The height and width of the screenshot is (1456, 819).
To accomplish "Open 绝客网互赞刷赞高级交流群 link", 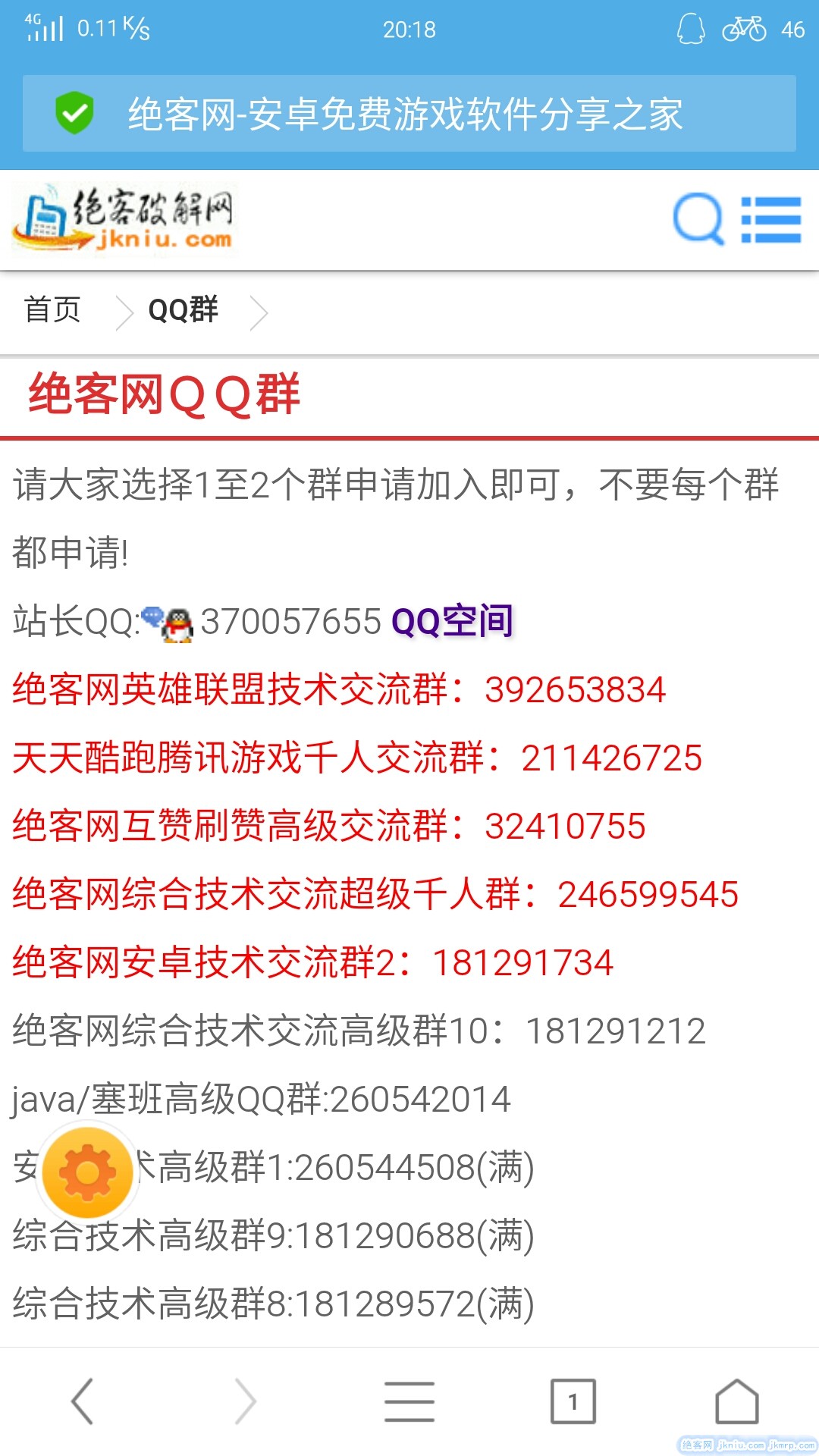I will pyautogui.click(x=328, y=826).
